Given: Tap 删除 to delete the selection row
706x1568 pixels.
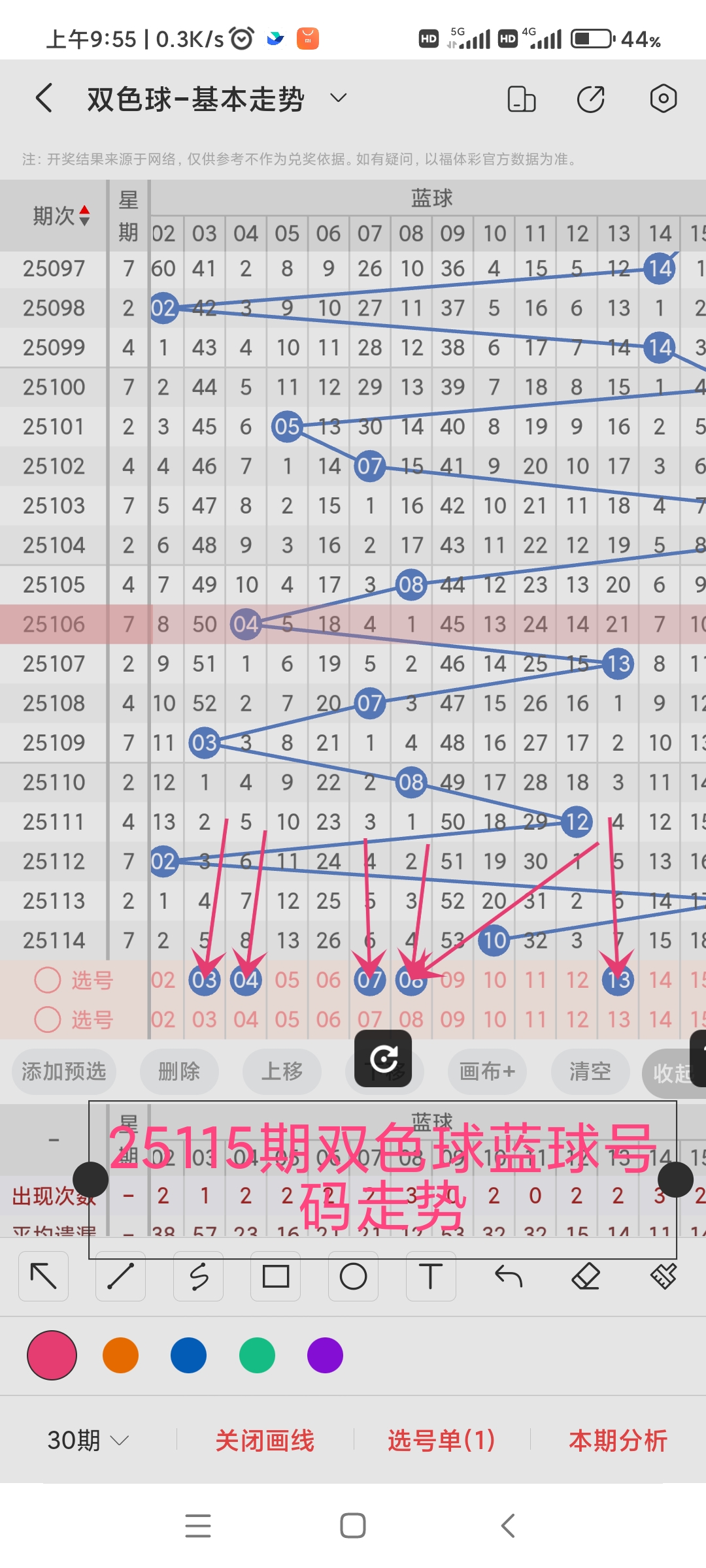Looking at the screenshot, I should (179, 1071).
